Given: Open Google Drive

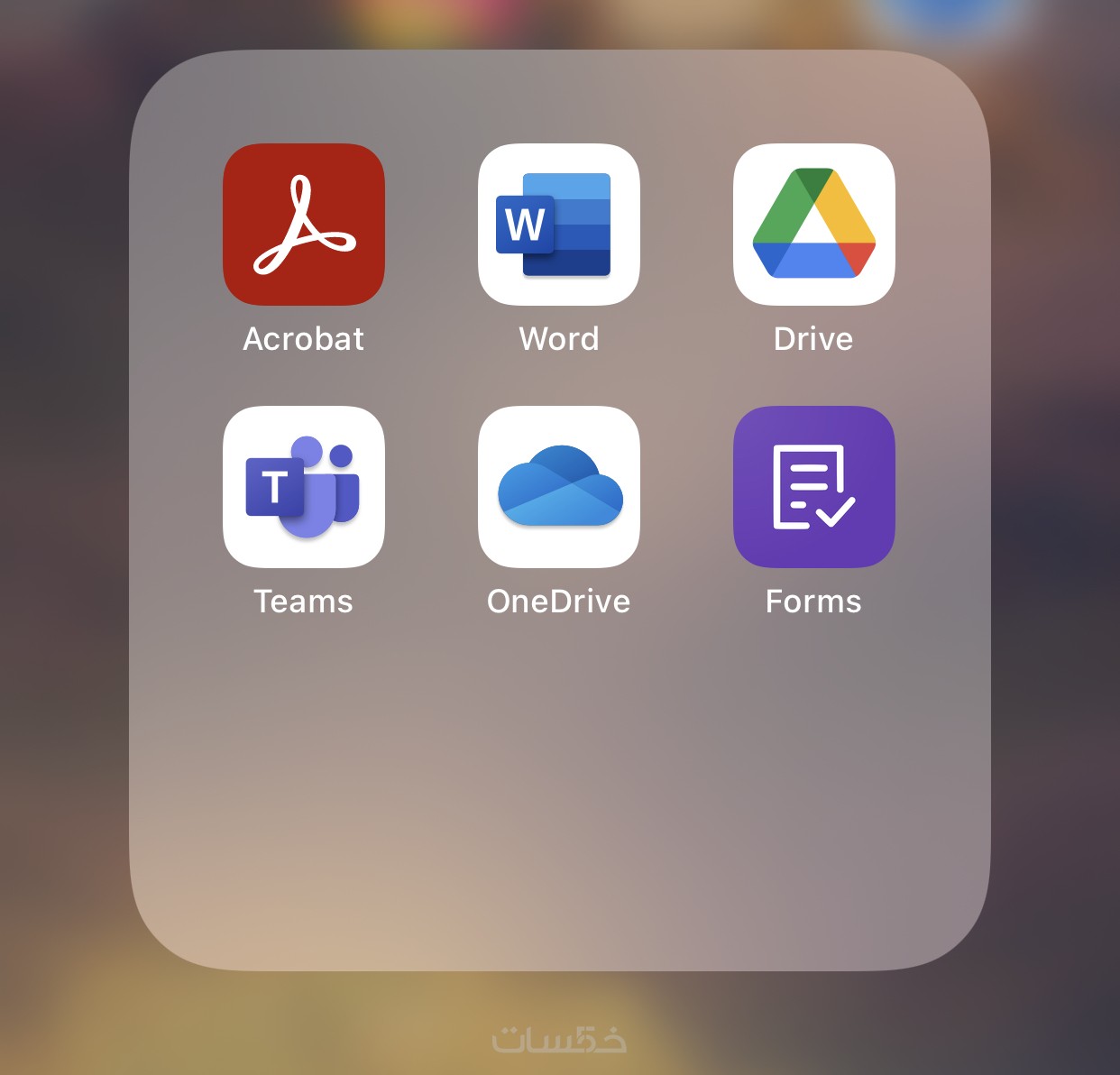Looking at the screenshot, I should coord(813,225).
